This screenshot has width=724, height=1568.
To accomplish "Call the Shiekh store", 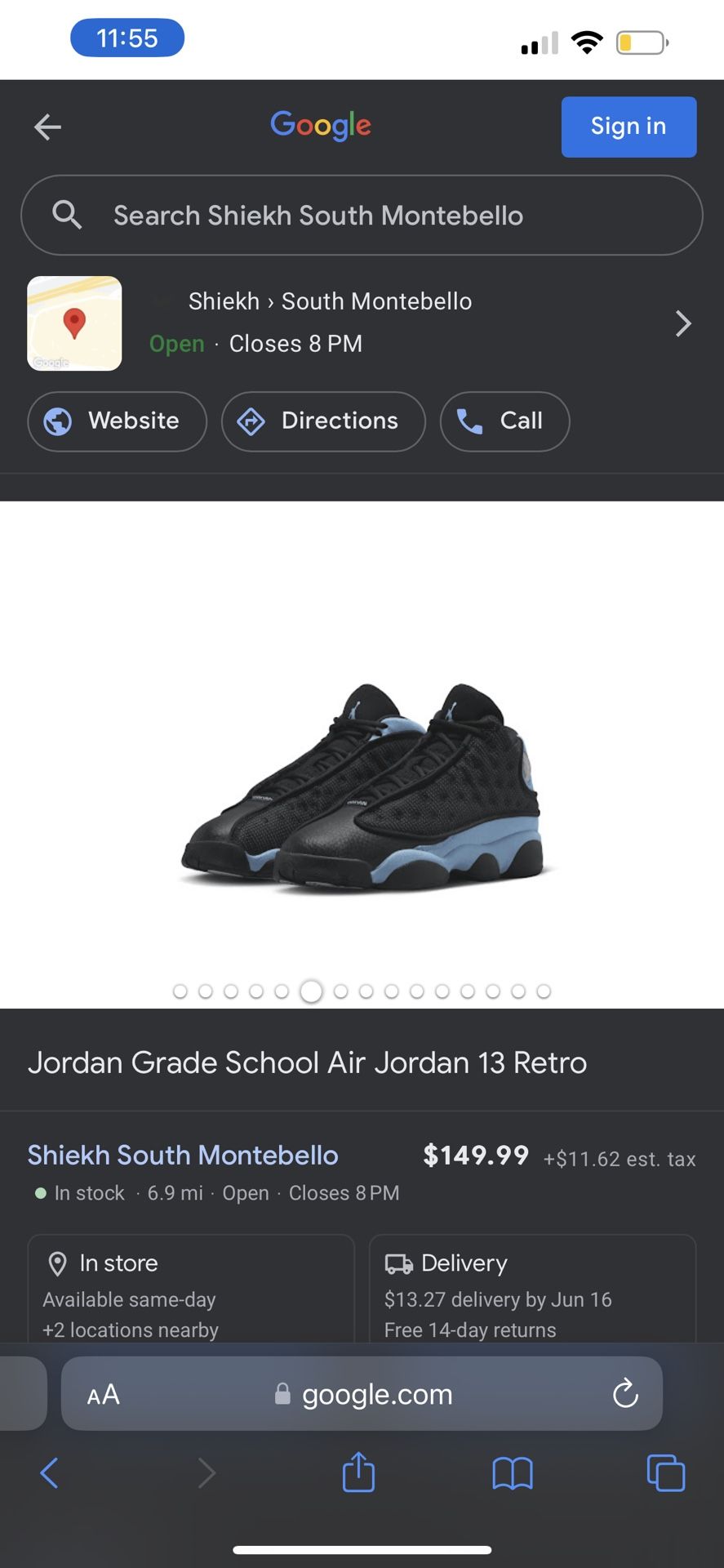I will tap(504, 421).
